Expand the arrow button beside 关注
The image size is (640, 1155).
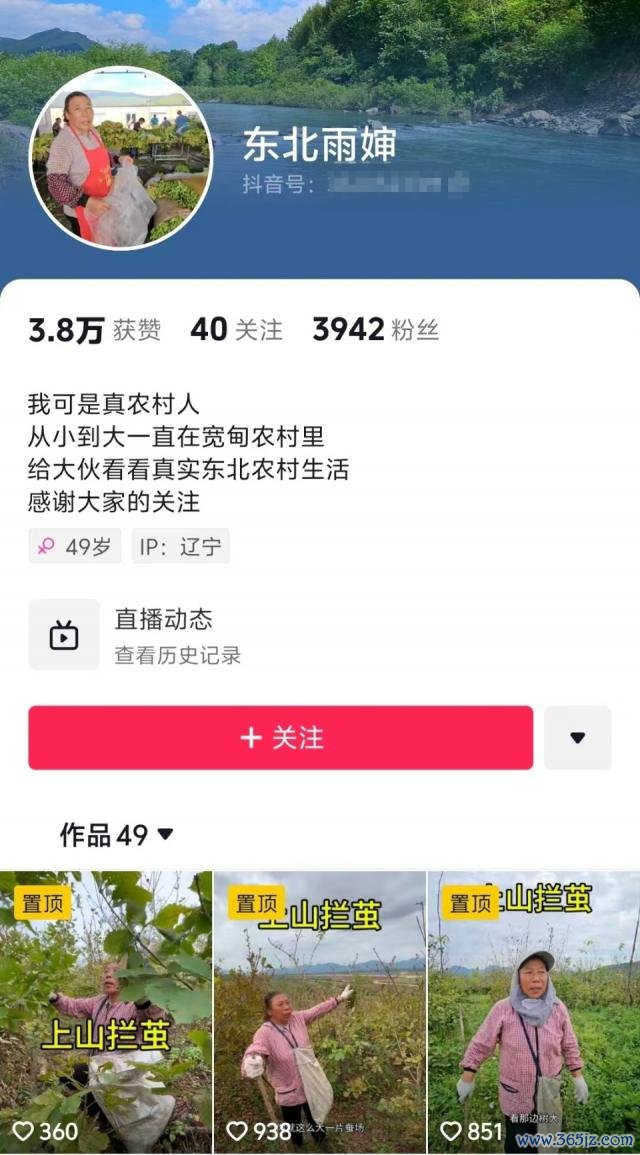tap(577, 738)
